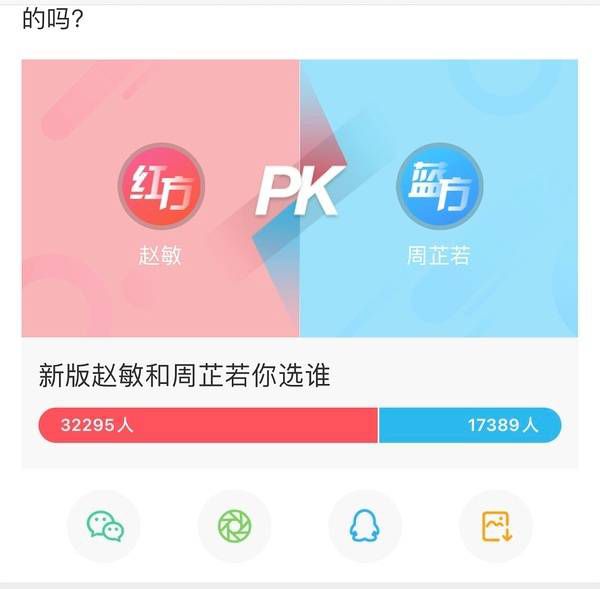Share poll to WeChat
Image resolution: width=600 pixels, height=589 pixels.
click(104, 526)
